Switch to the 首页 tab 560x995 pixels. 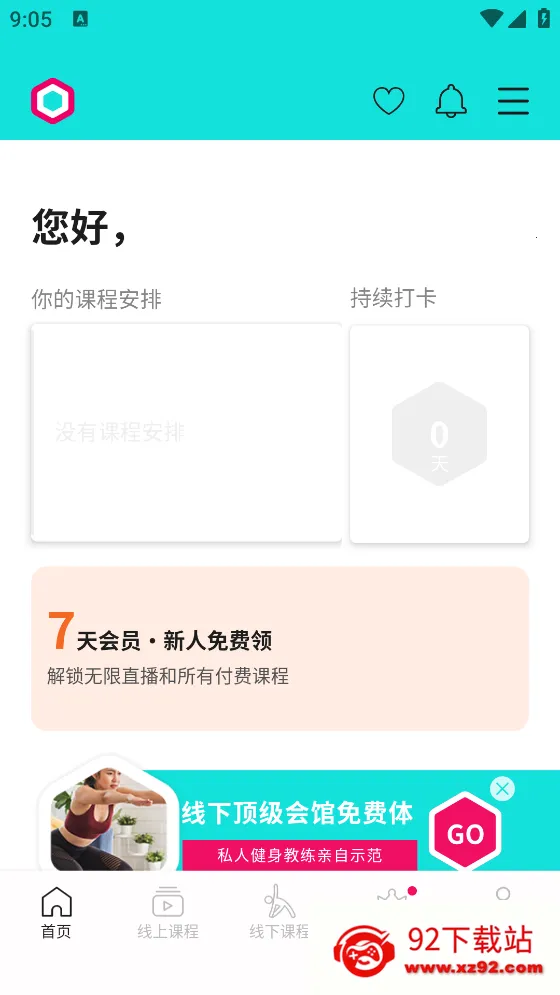pyautogui.click(x=57, y=913)
